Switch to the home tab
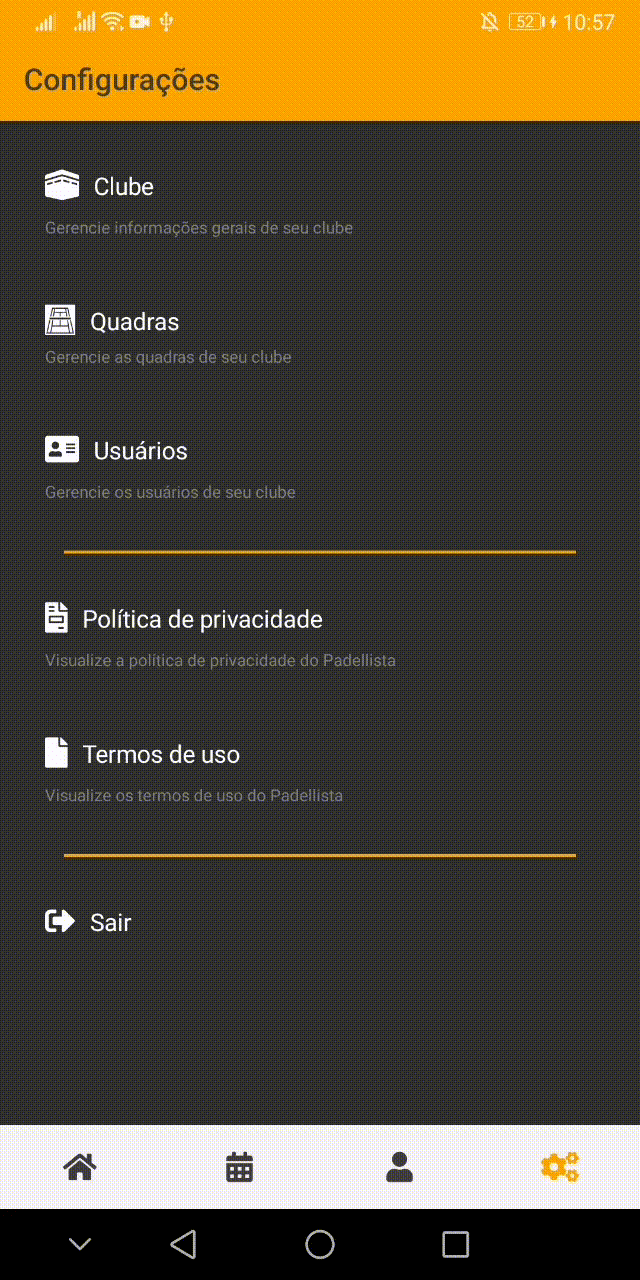 [80, 1166]
